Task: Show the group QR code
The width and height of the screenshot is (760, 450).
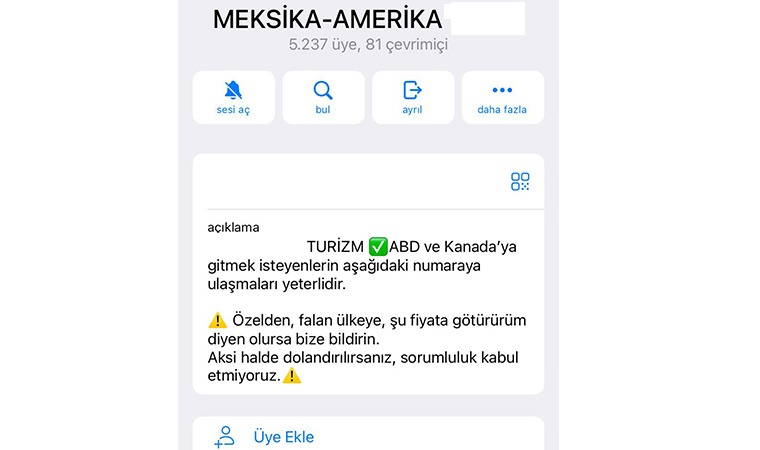Action: (x=520, y=181)
